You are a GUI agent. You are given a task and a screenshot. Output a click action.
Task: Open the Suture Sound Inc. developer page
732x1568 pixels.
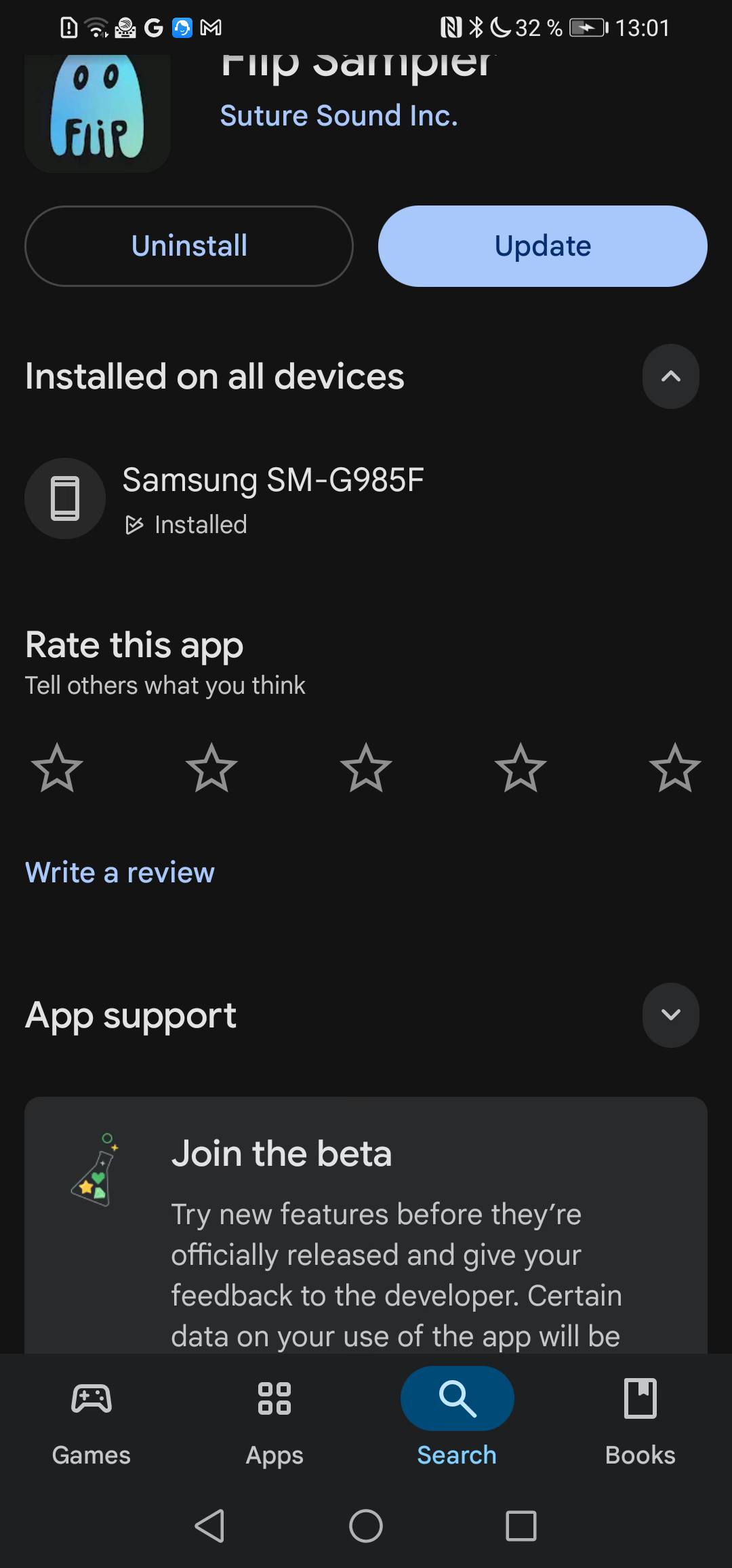(x=339, y=115)
